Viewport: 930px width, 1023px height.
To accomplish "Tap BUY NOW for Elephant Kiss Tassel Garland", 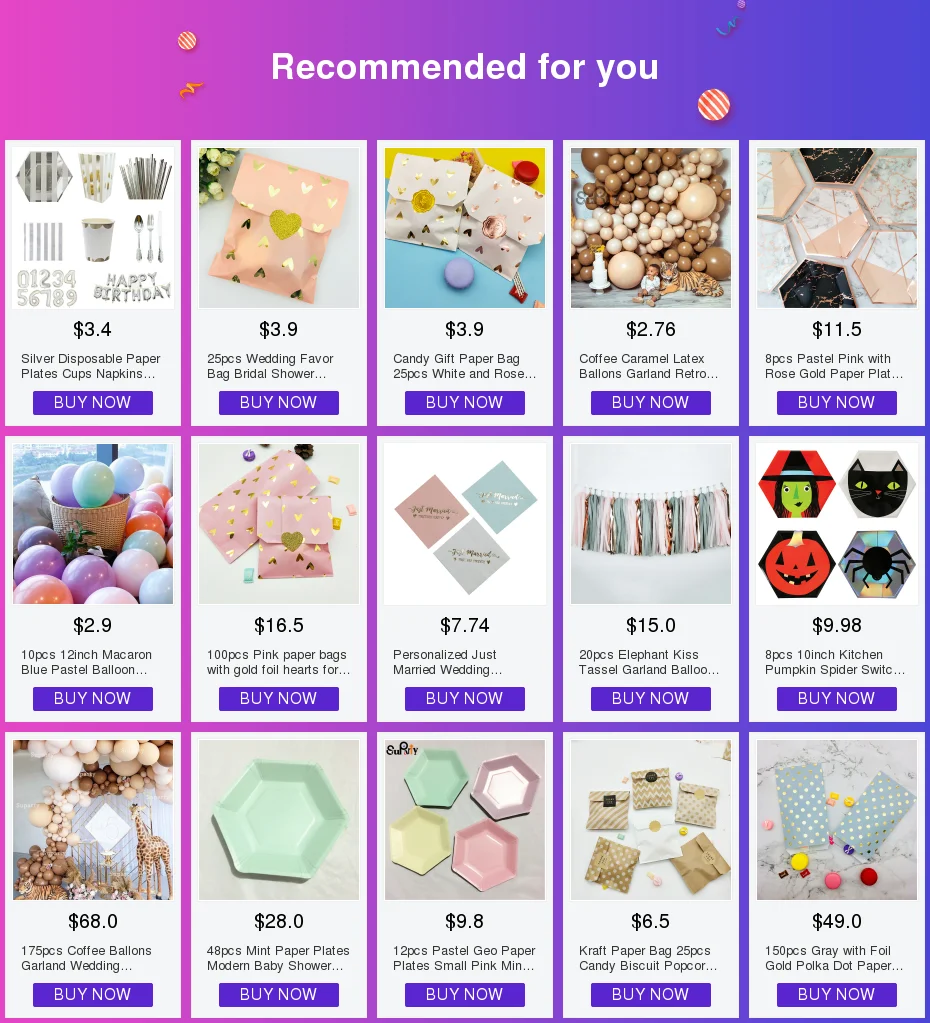I will pos(651,699).
